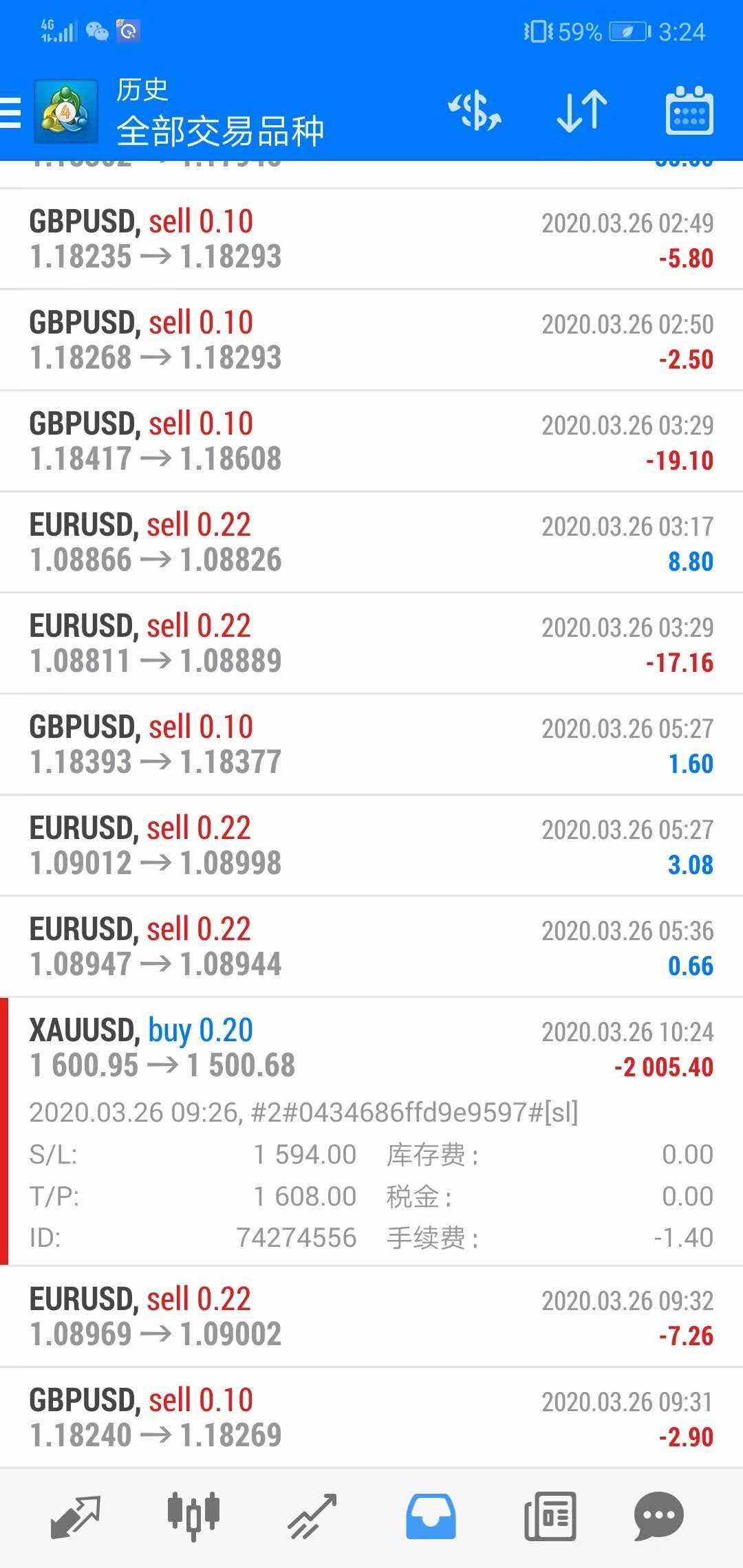Open the symbol filter dollar icon
Viewport: 743px width, 1568px height.
pyautogui.click(x=475, y=111)
